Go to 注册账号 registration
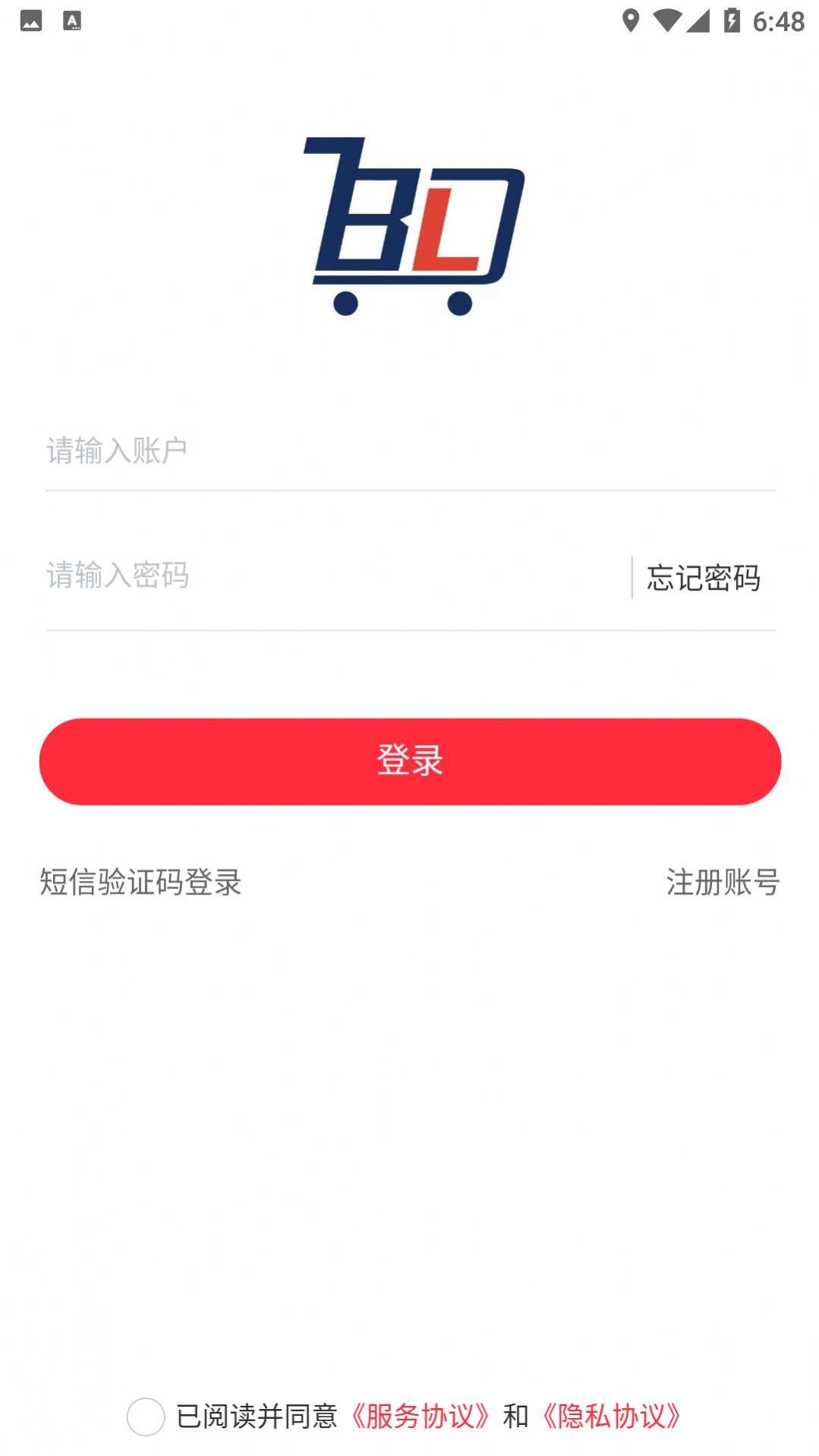 click(x=722, y=882)
